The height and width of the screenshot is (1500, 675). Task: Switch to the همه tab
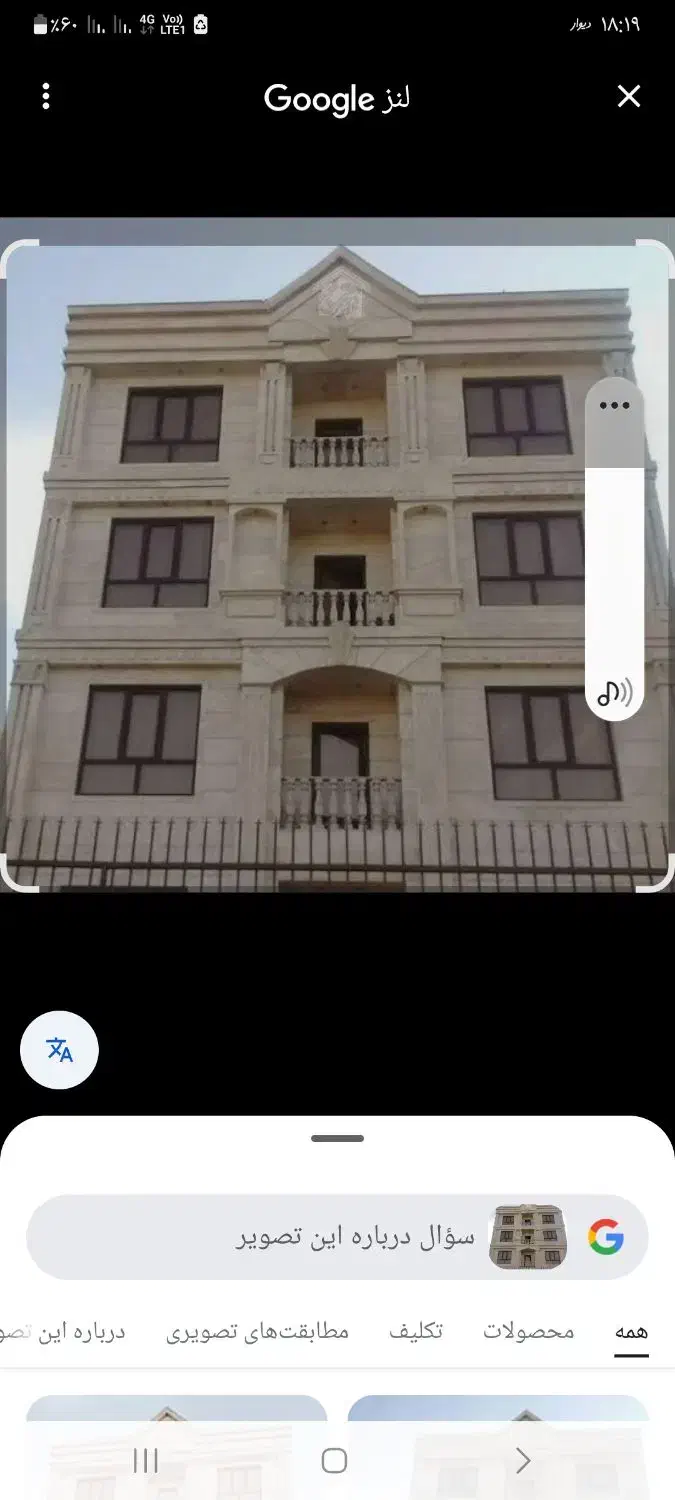point(631,1331)
